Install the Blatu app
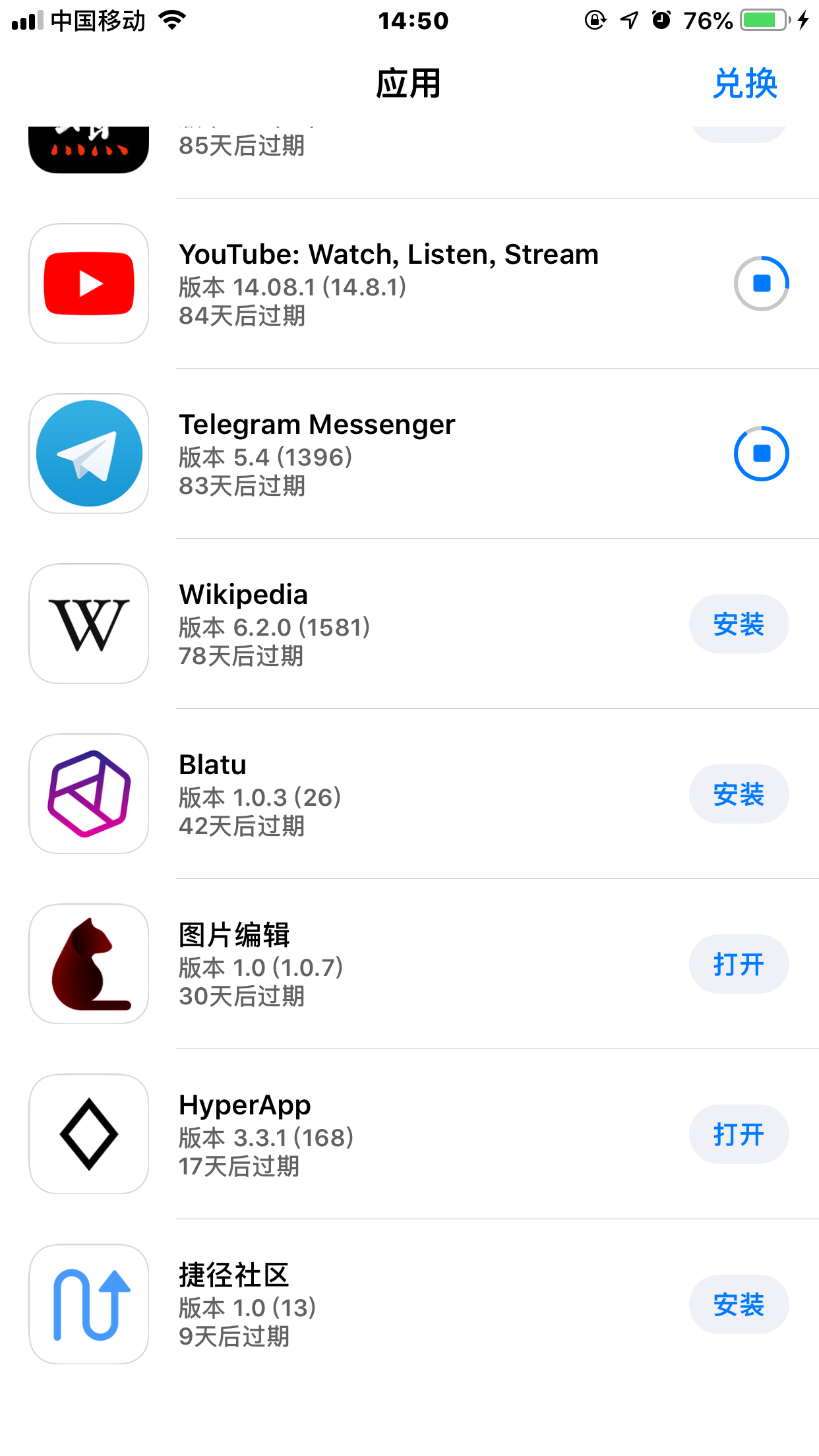The image size is (819, 1456). pos(739,794)
